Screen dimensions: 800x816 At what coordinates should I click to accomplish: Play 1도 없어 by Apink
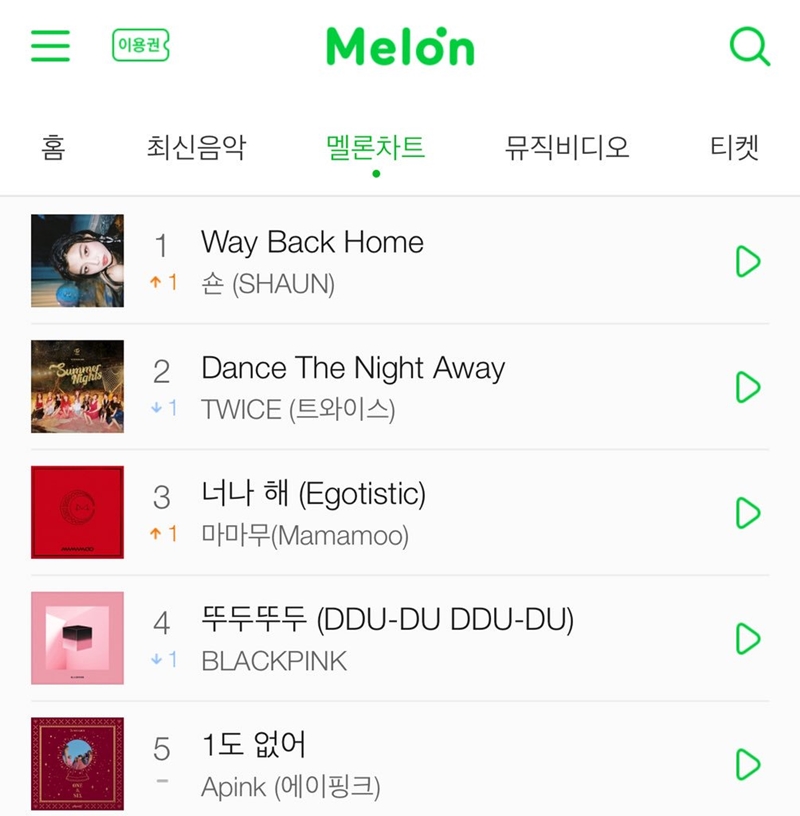(747, 764)
